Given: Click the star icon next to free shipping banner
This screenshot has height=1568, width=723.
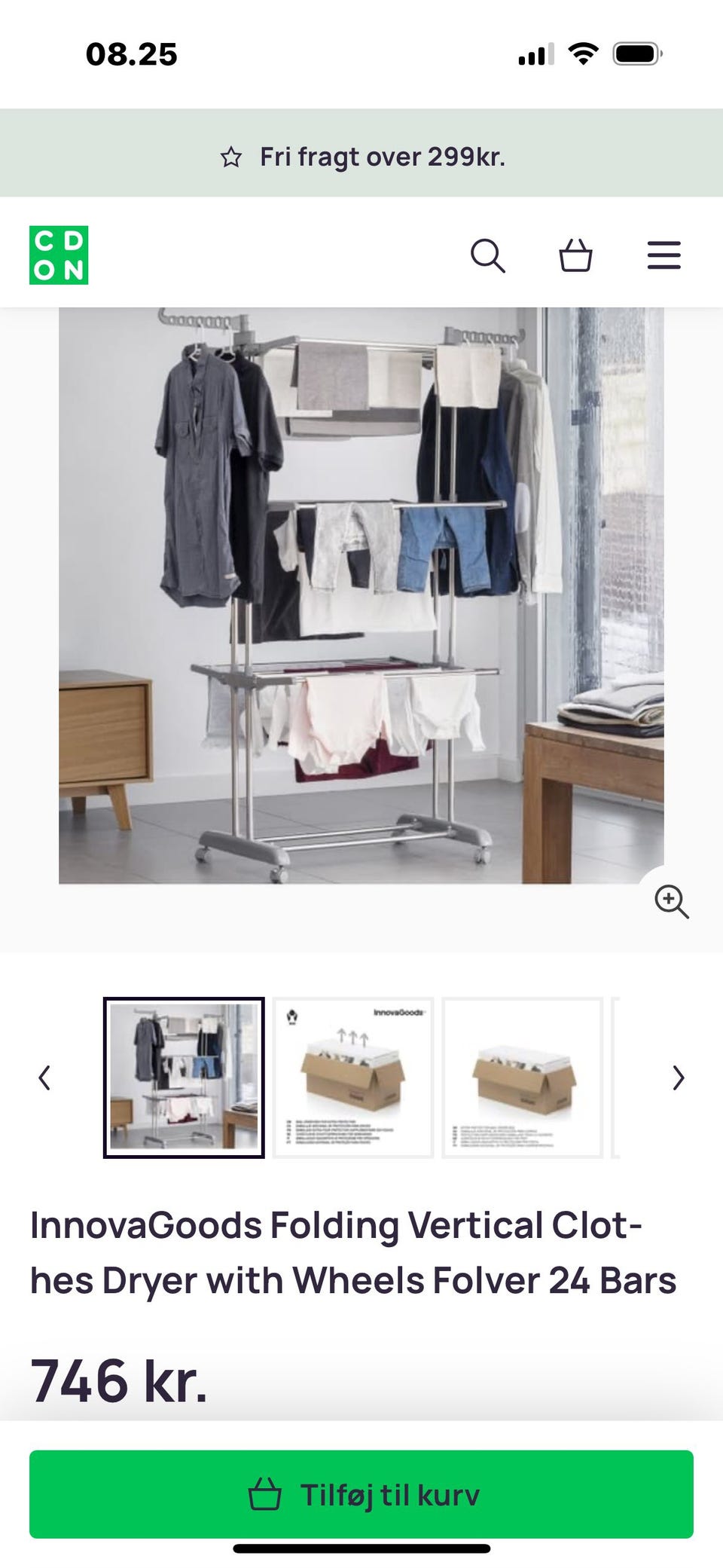Looking at the screenshot, I should pos(230,157).
